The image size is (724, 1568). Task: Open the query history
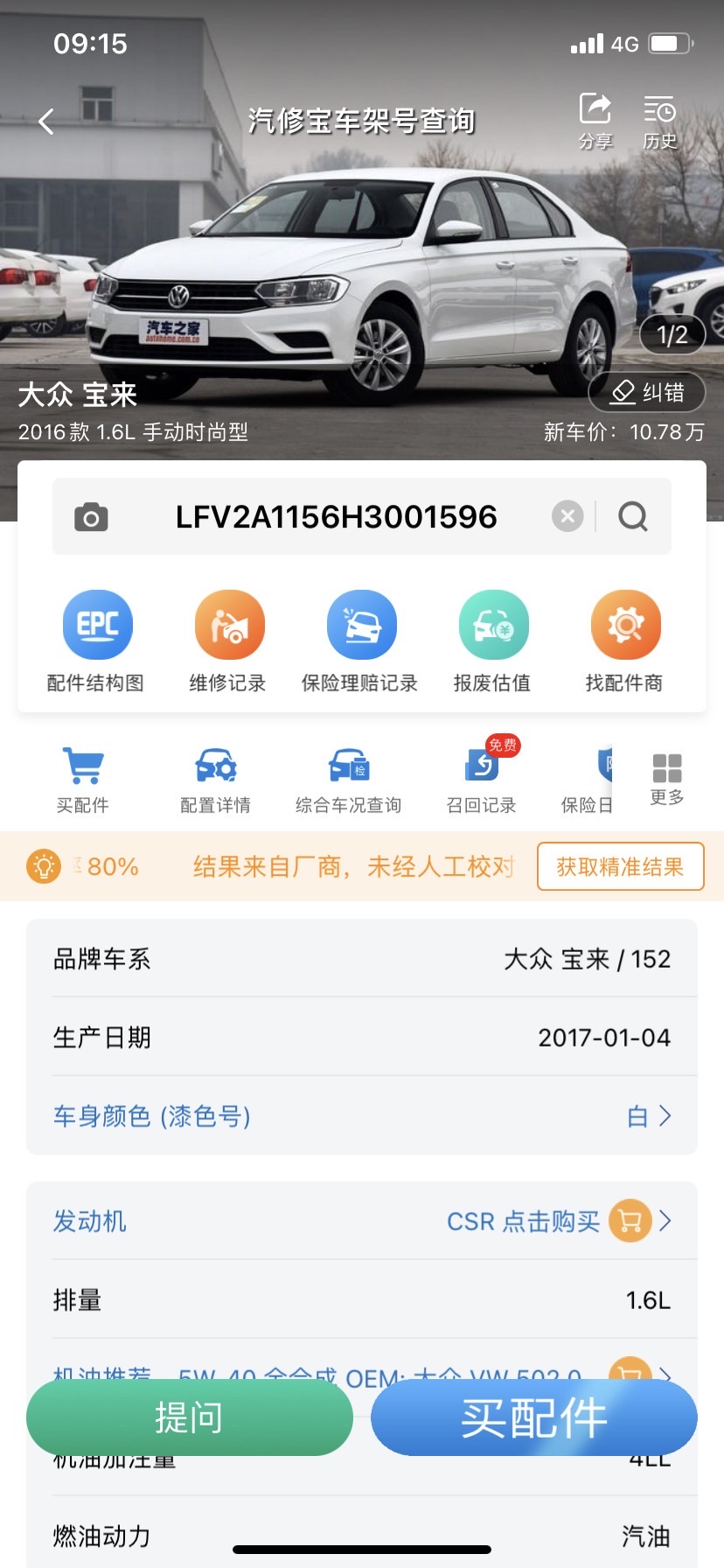[x=659, y=121]
